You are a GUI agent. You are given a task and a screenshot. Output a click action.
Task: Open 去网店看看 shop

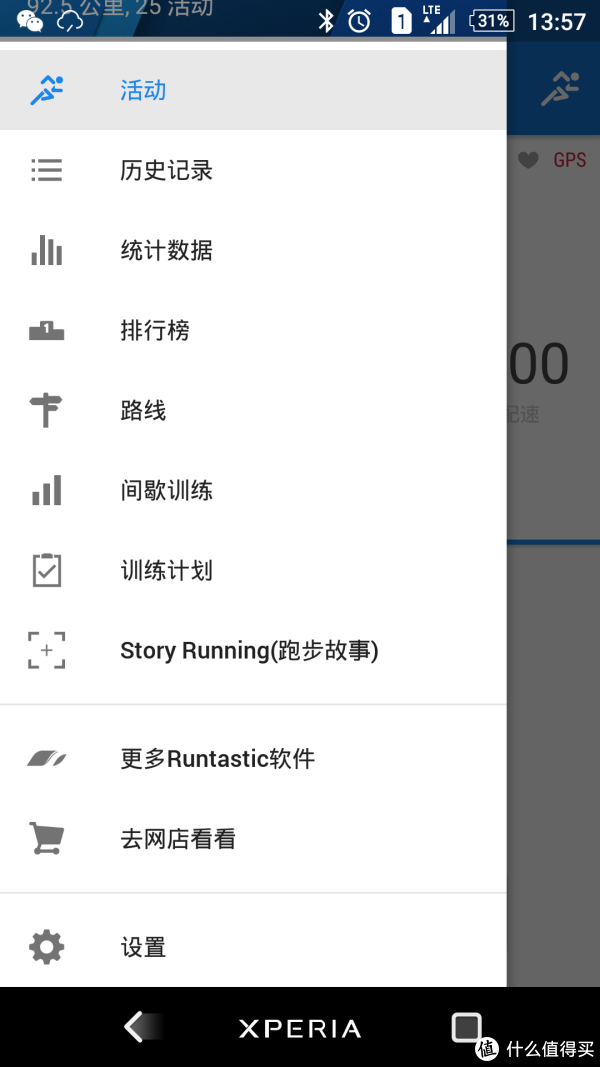click(x=253, y=838)
